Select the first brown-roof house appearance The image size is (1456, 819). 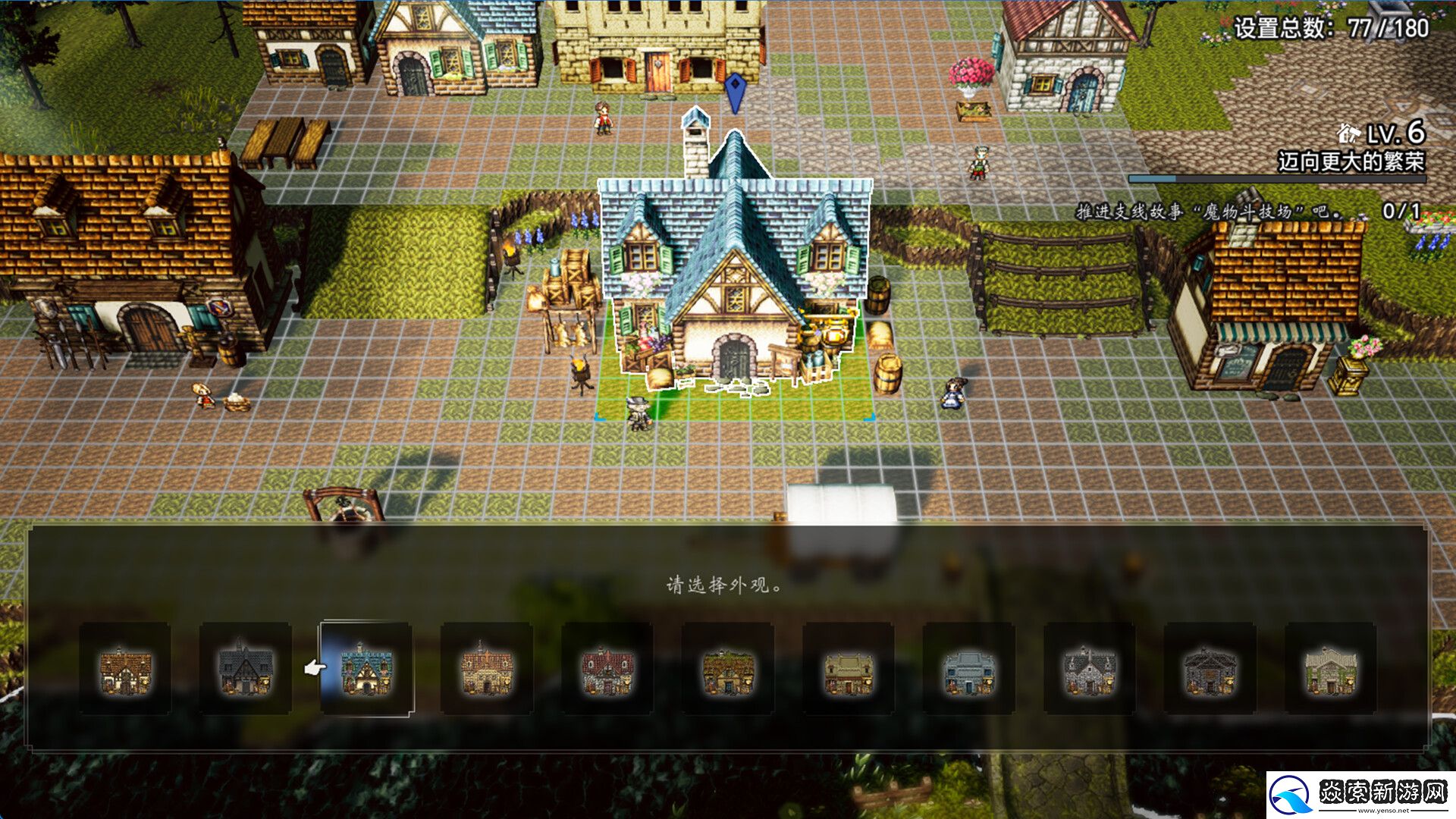coord(125,670)
